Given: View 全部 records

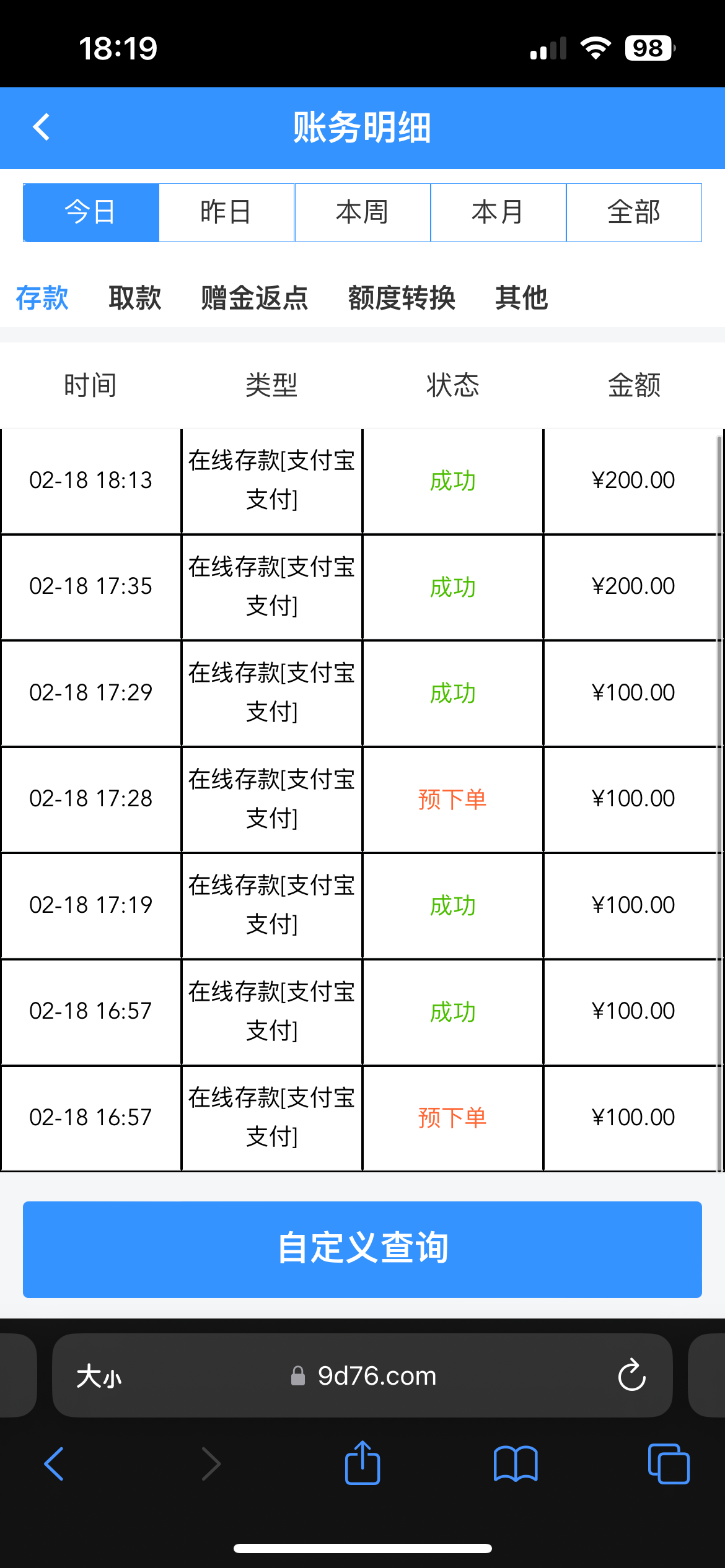Looking at the screenshot, I should [634, 212].
